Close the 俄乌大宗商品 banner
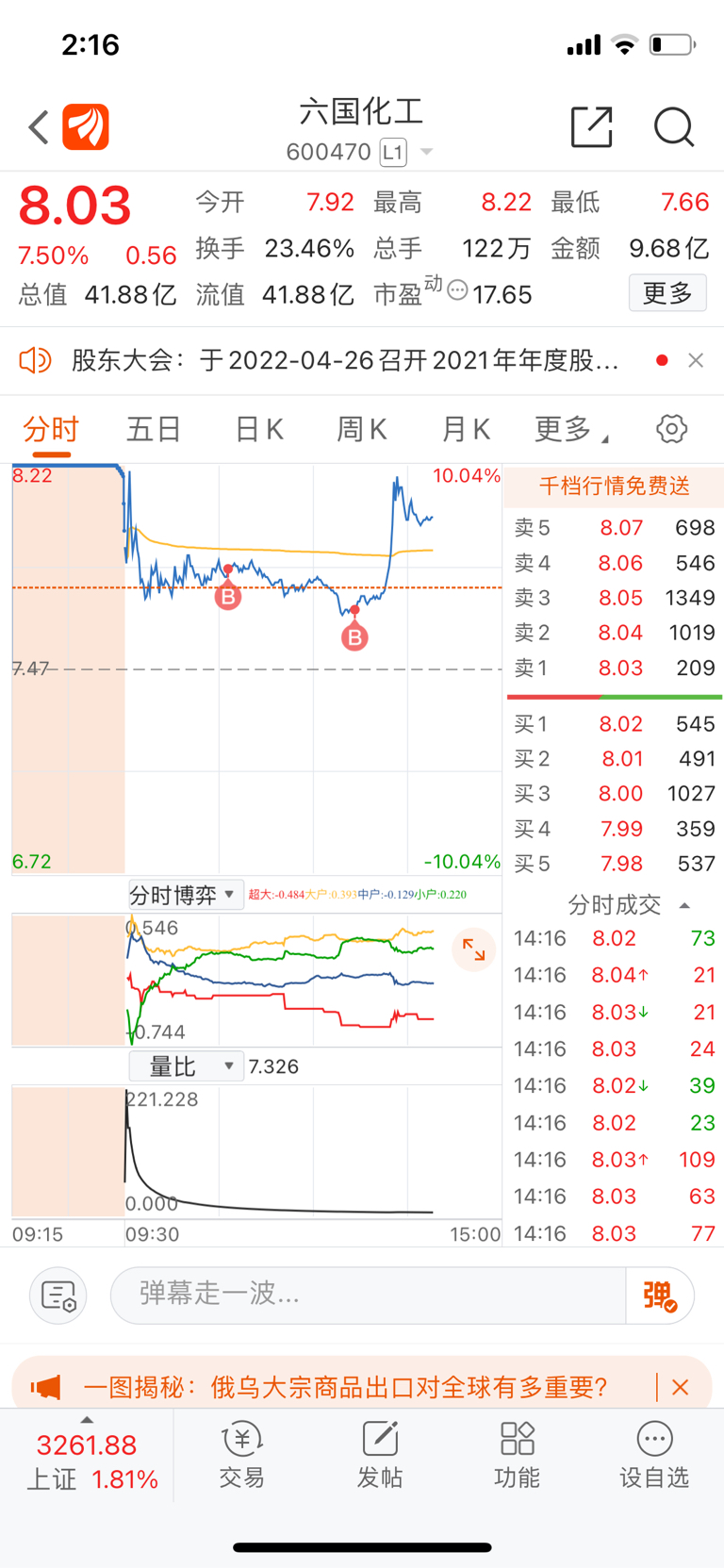Viewport: 724px width, 1568px height. pos(681,1387)
